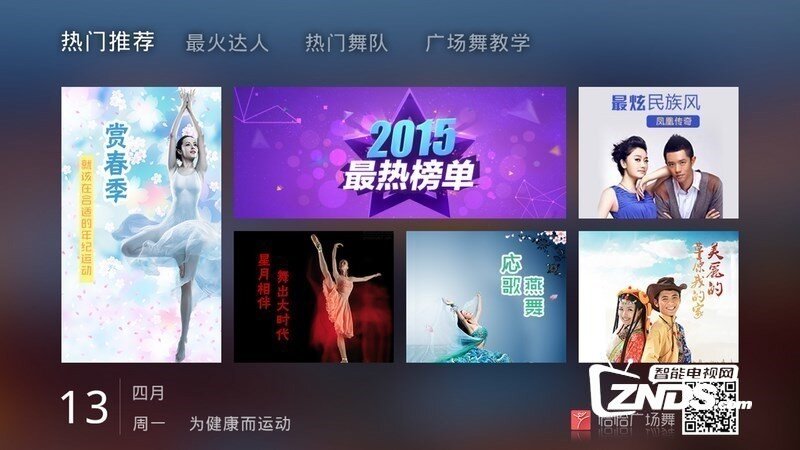This screenshot has height=450, width=800.
Task: Select the 广场舞教学 tab
Action: [477, 43]
